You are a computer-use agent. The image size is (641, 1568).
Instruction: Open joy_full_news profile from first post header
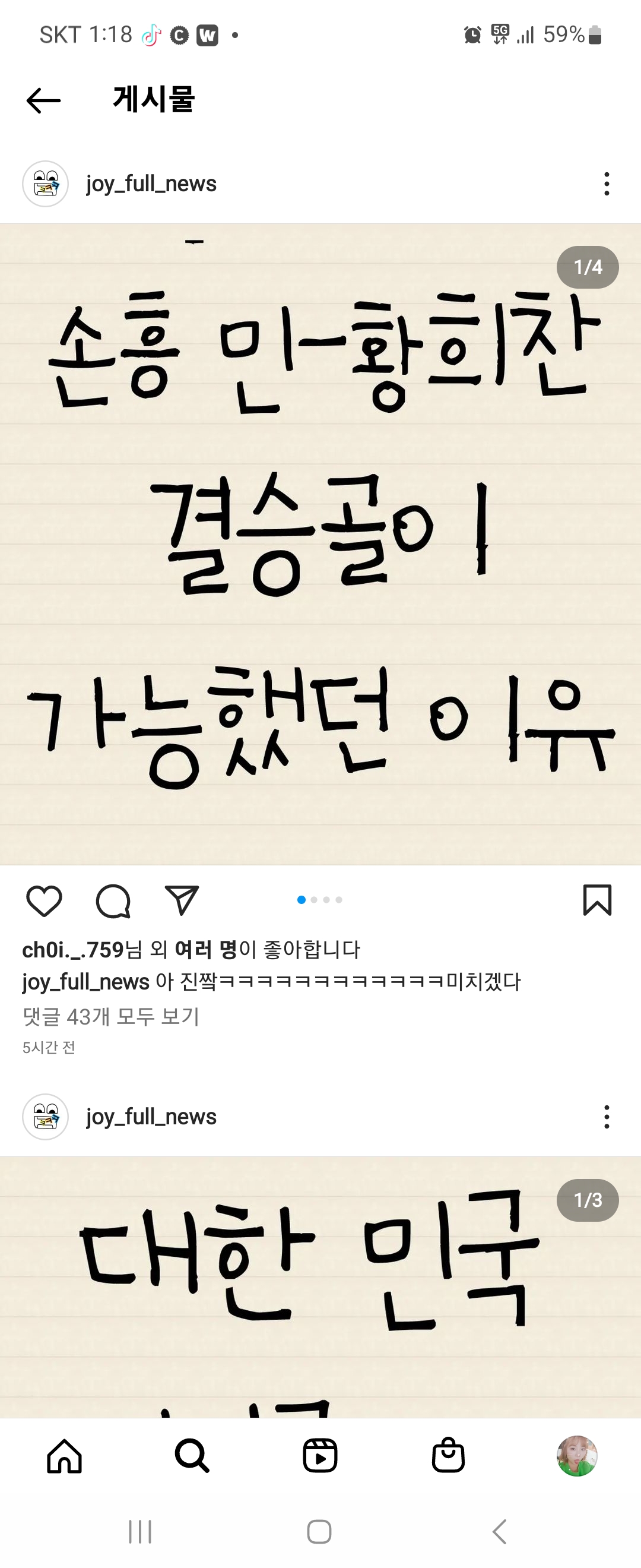(x=151, y=184)
